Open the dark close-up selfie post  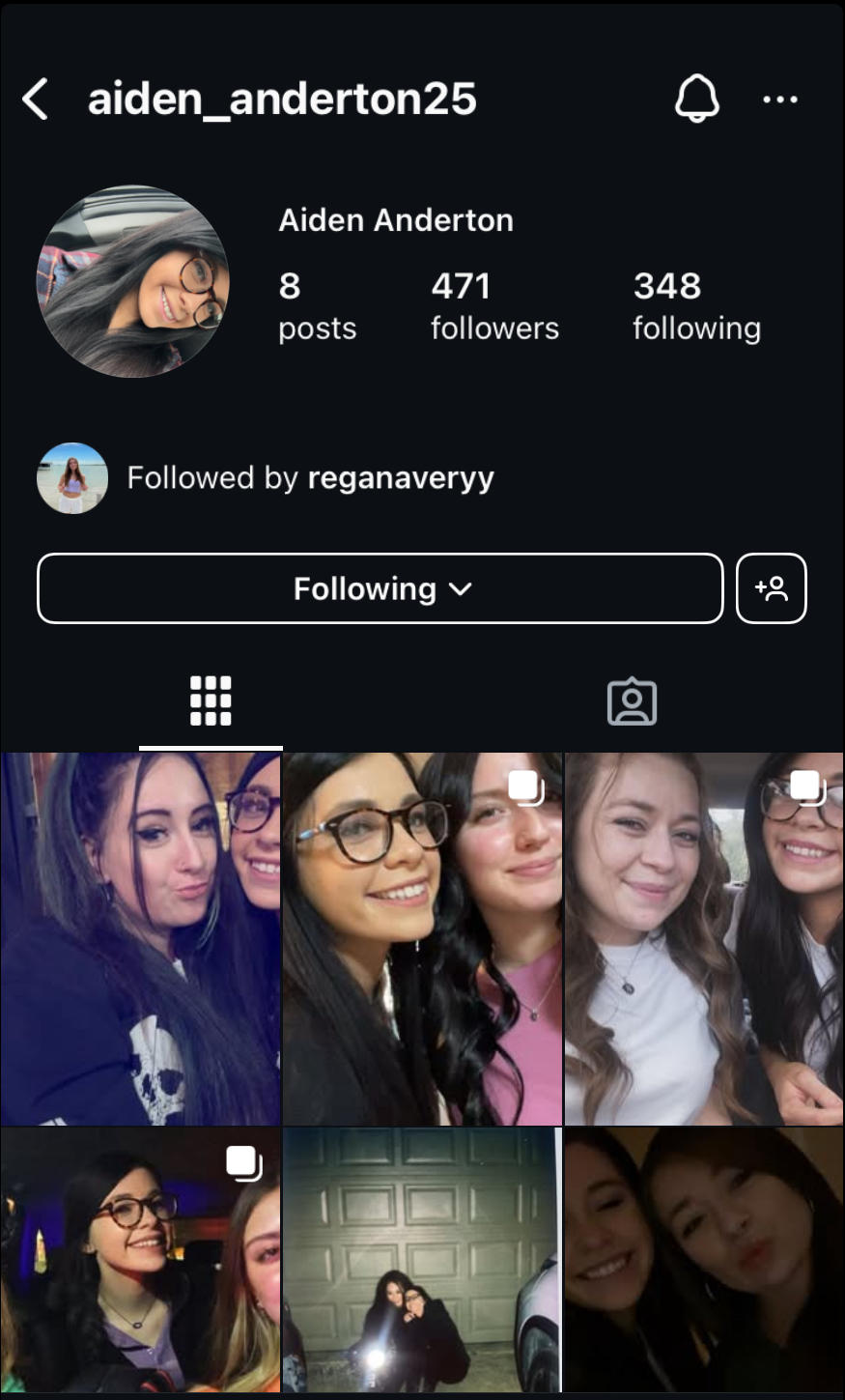[x=704, y=1260]
